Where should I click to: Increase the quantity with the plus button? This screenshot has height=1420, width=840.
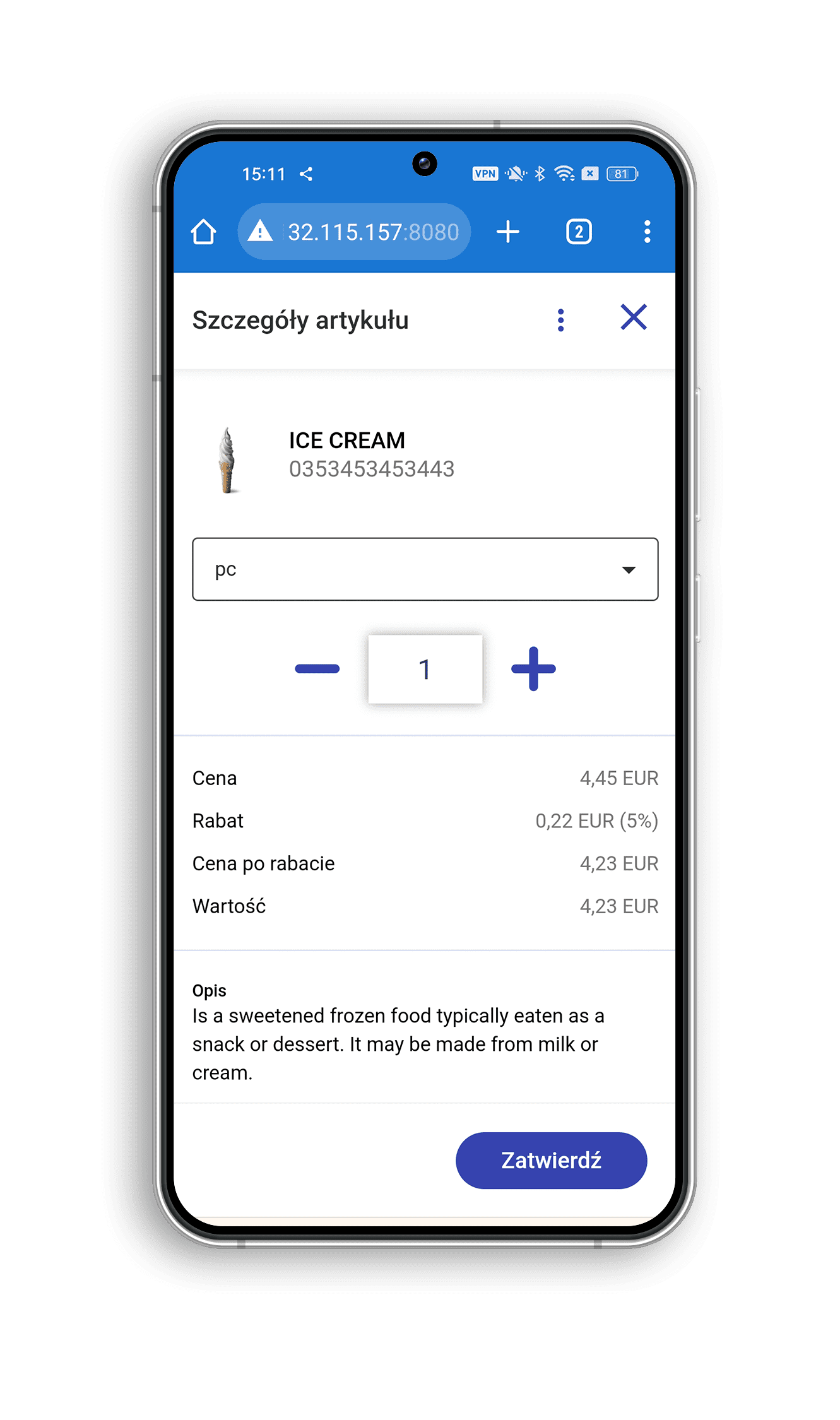click(533, 669)
